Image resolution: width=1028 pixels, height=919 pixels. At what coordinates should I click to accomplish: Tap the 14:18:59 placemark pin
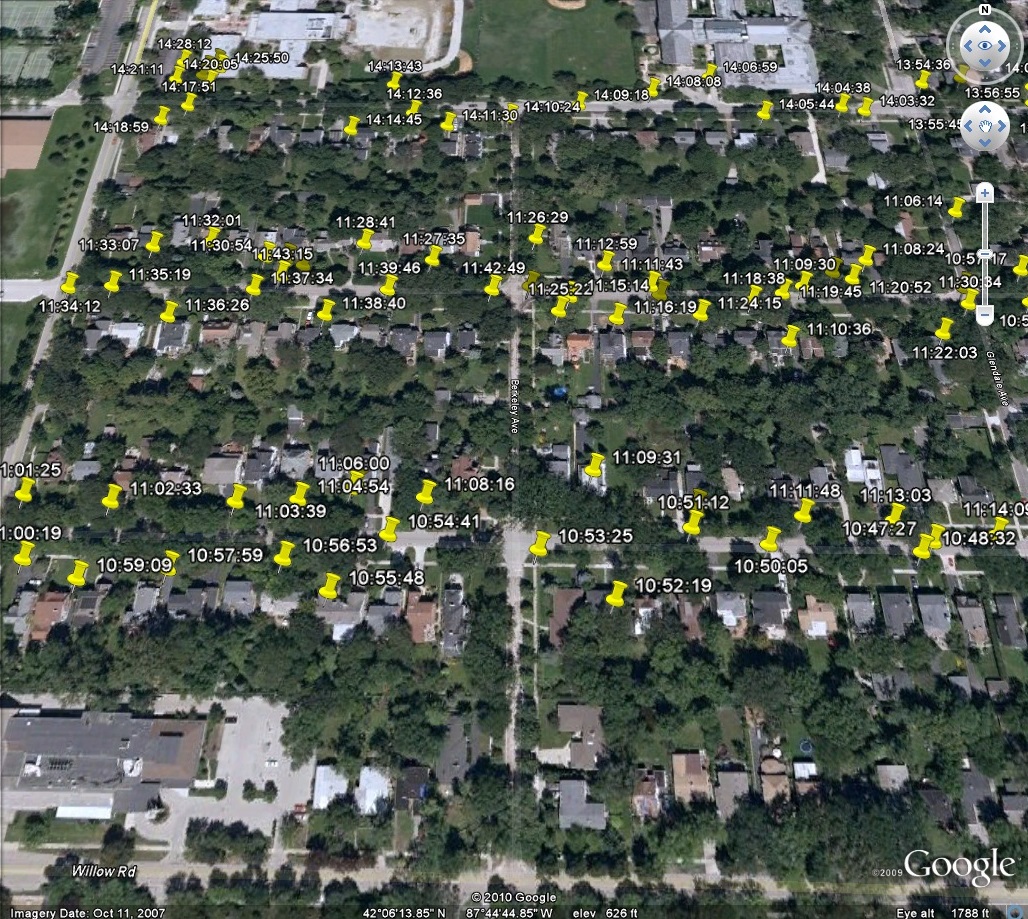coord(162,117)
